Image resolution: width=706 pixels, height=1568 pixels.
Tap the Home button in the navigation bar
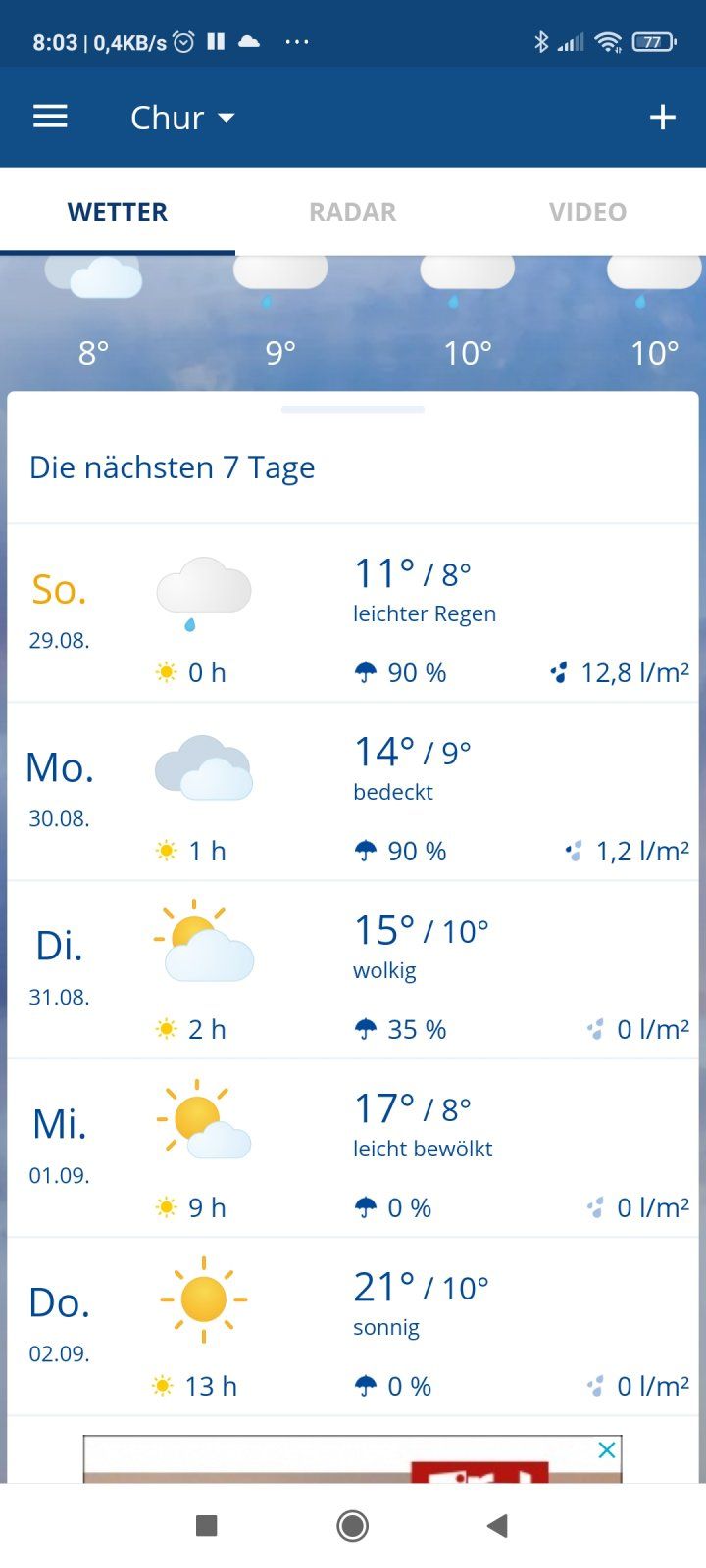click(352, 1525)
